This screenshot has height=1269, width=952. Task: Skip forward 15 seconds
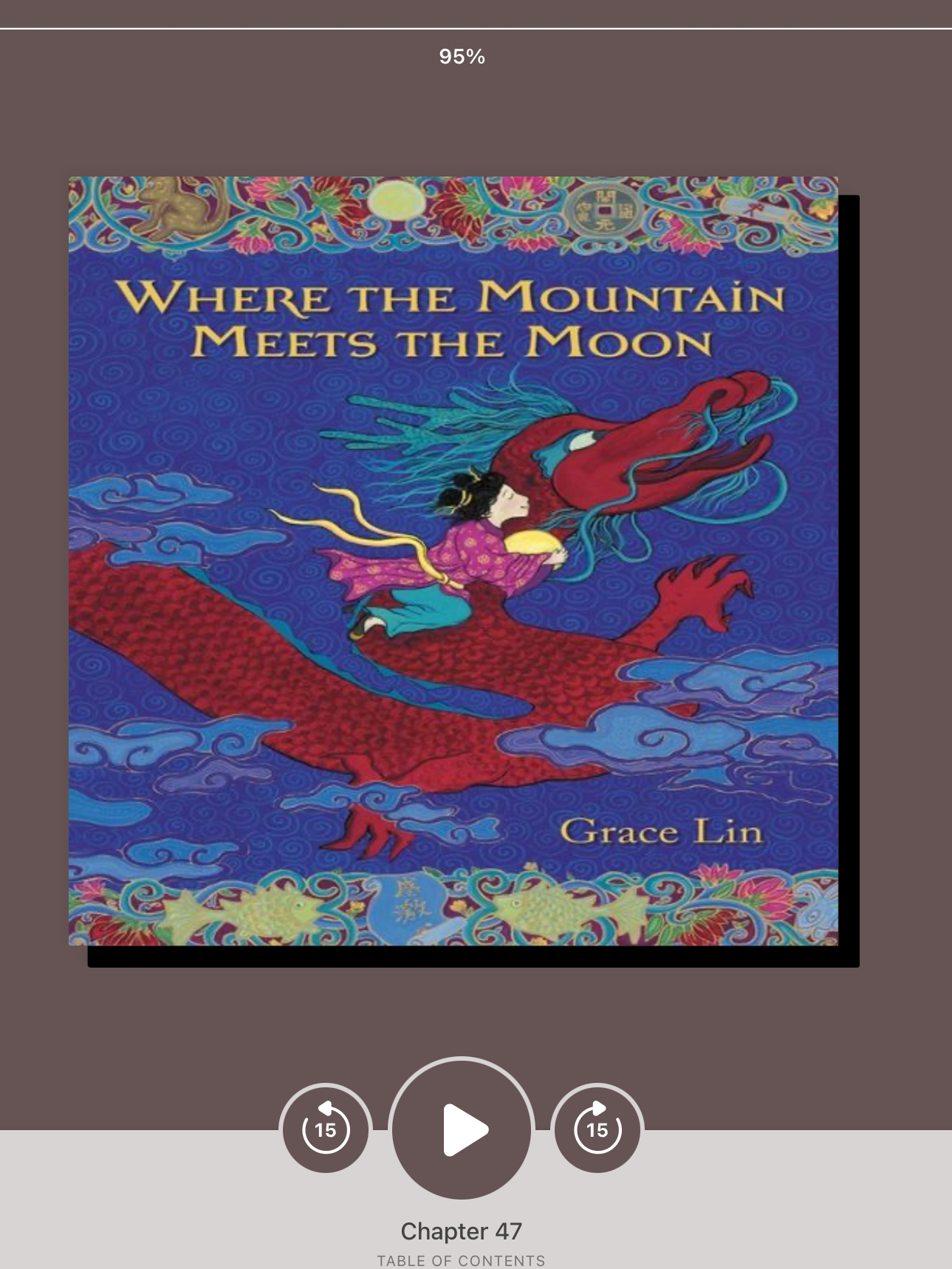pyautogui.click(x=597, y=1129)
